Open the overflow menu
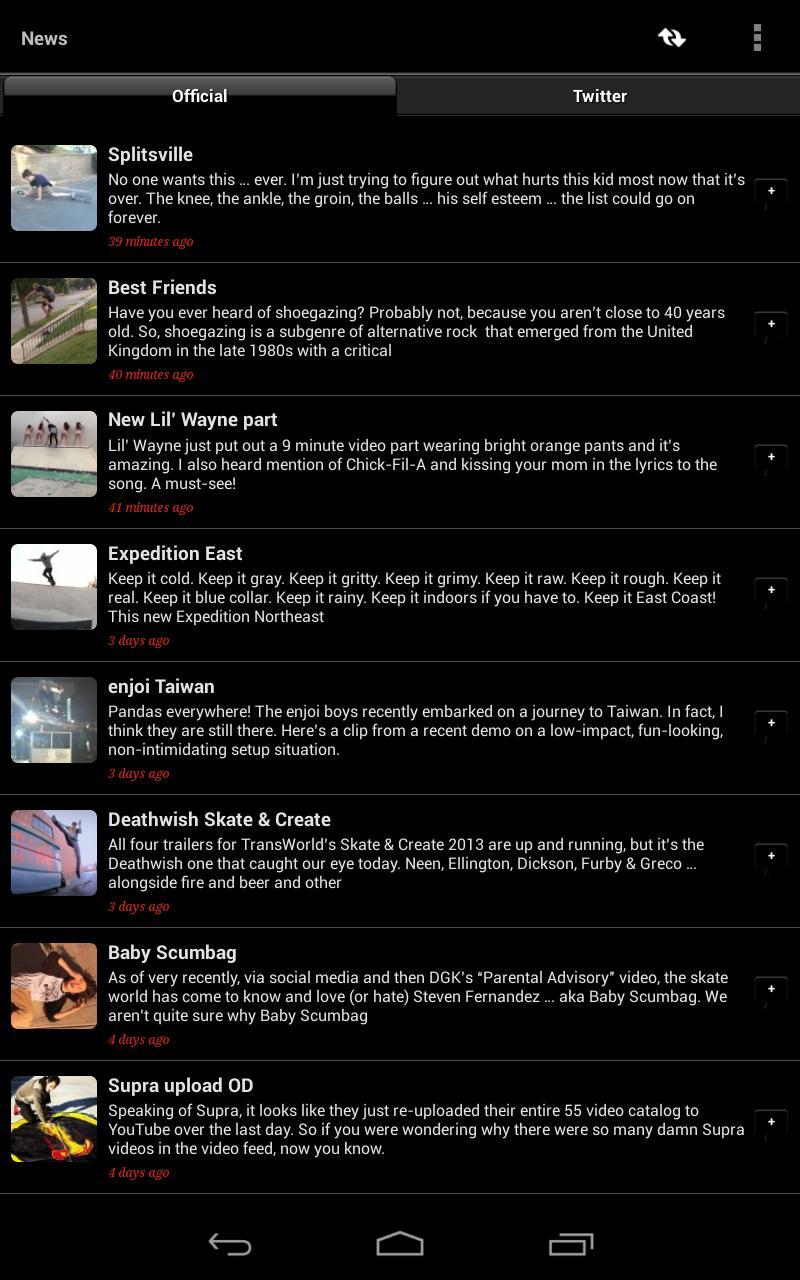The height and width of the screenshot is (1280, 800). pyautogui.click(x=757, y=38)
